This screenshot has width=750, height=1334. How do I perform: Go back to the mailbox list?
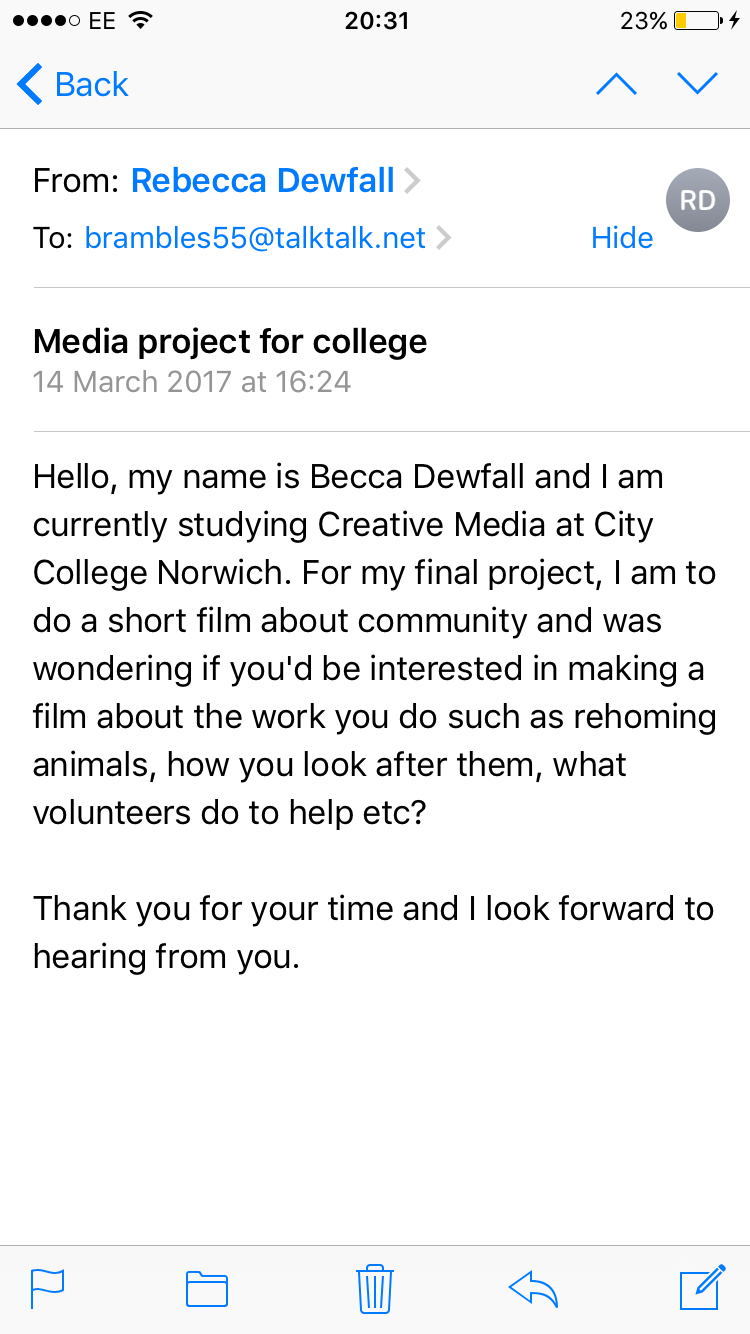[x=73, y=84]
